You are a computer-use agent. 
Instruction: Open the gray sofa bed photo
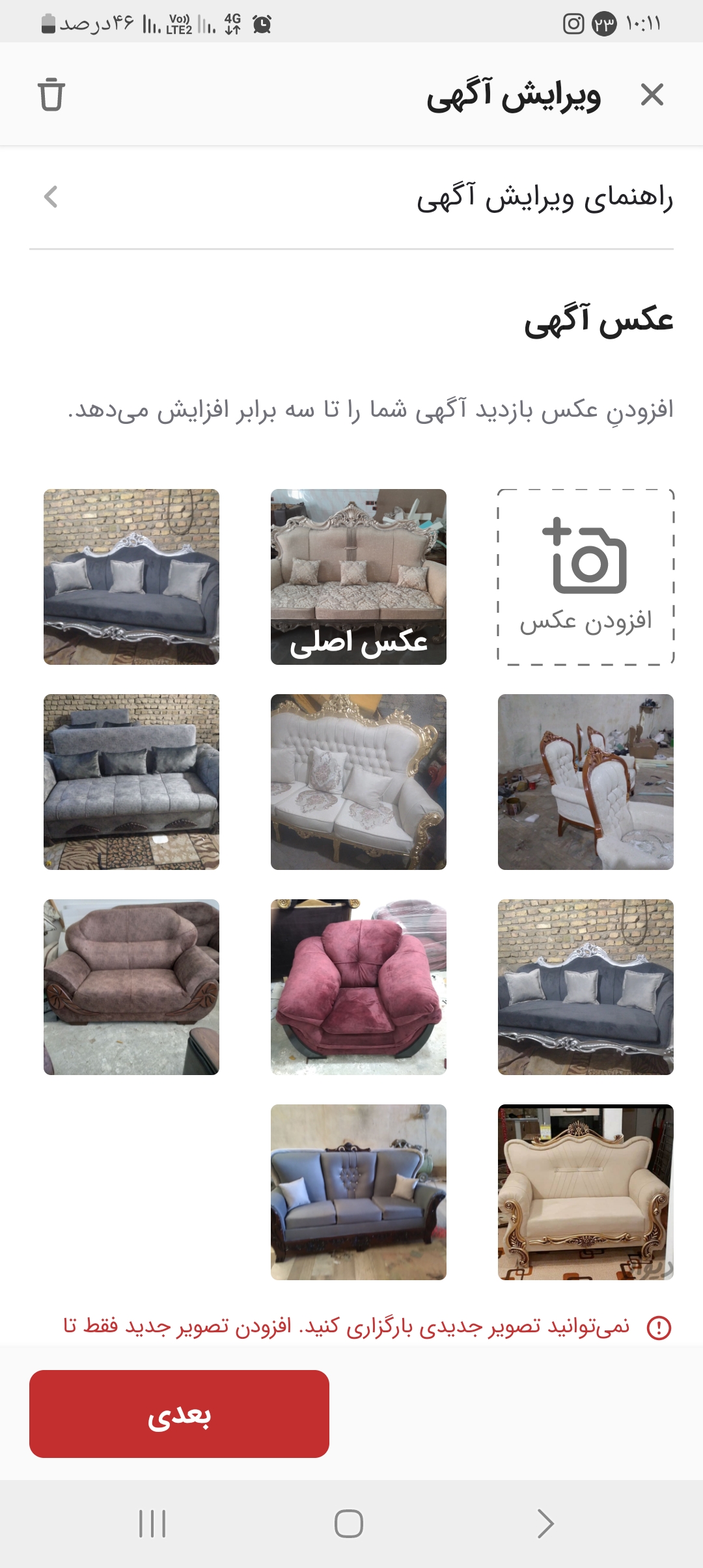pos(131,782)
